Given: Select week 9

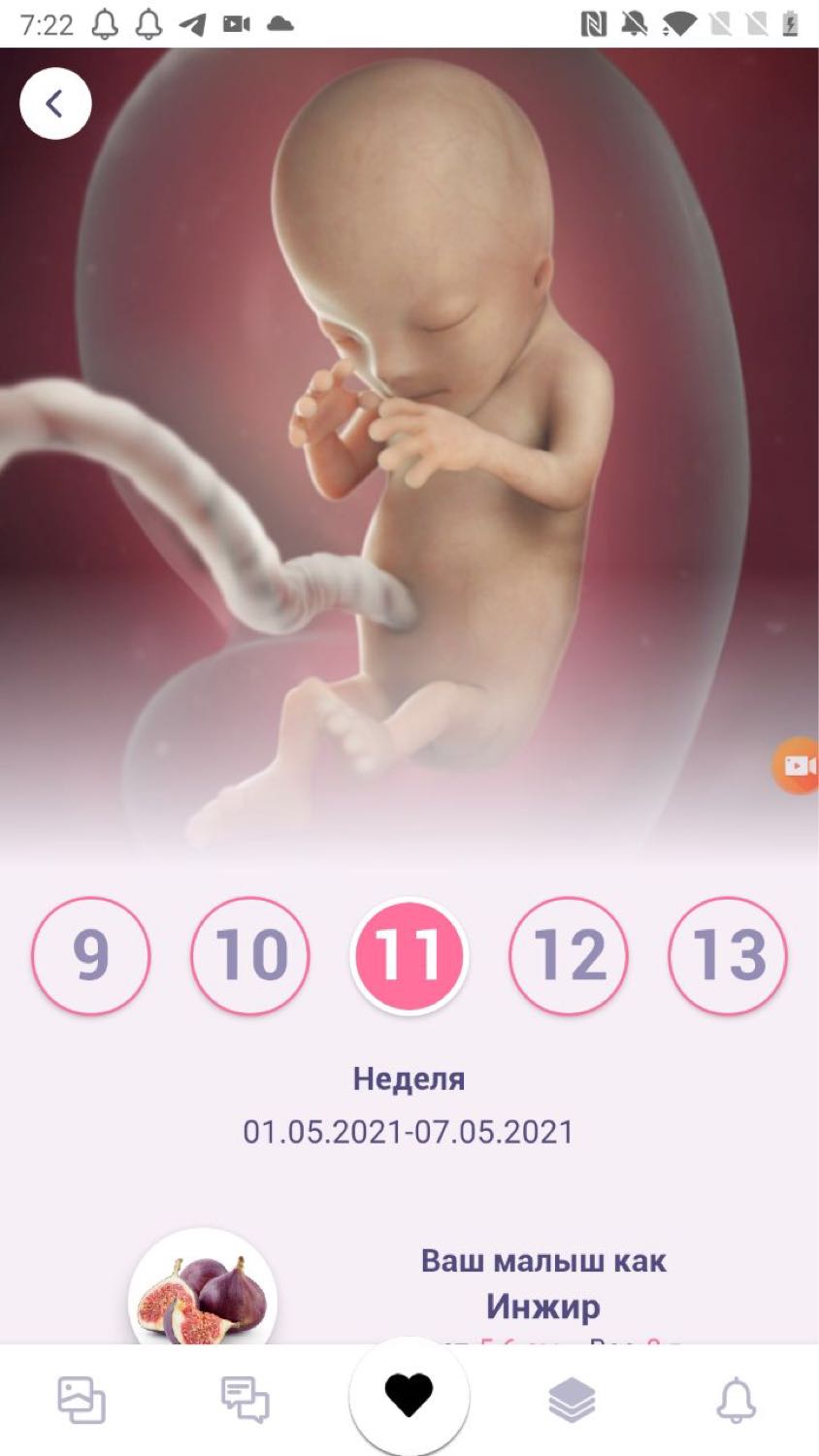Looking at the screenshot, I should (91, 955).
